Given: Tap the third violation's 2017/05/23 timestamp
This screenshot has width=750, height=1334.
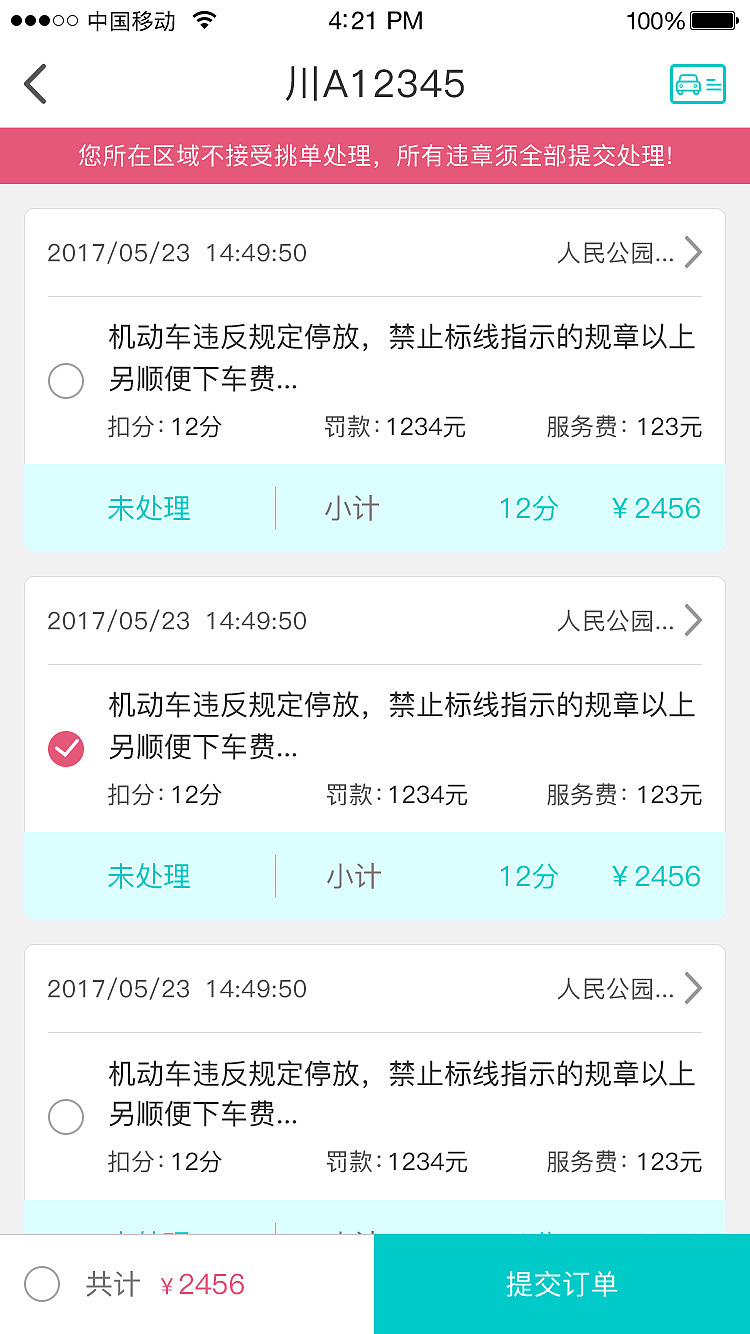Looking at the screenshot, I should coord(175,988).
